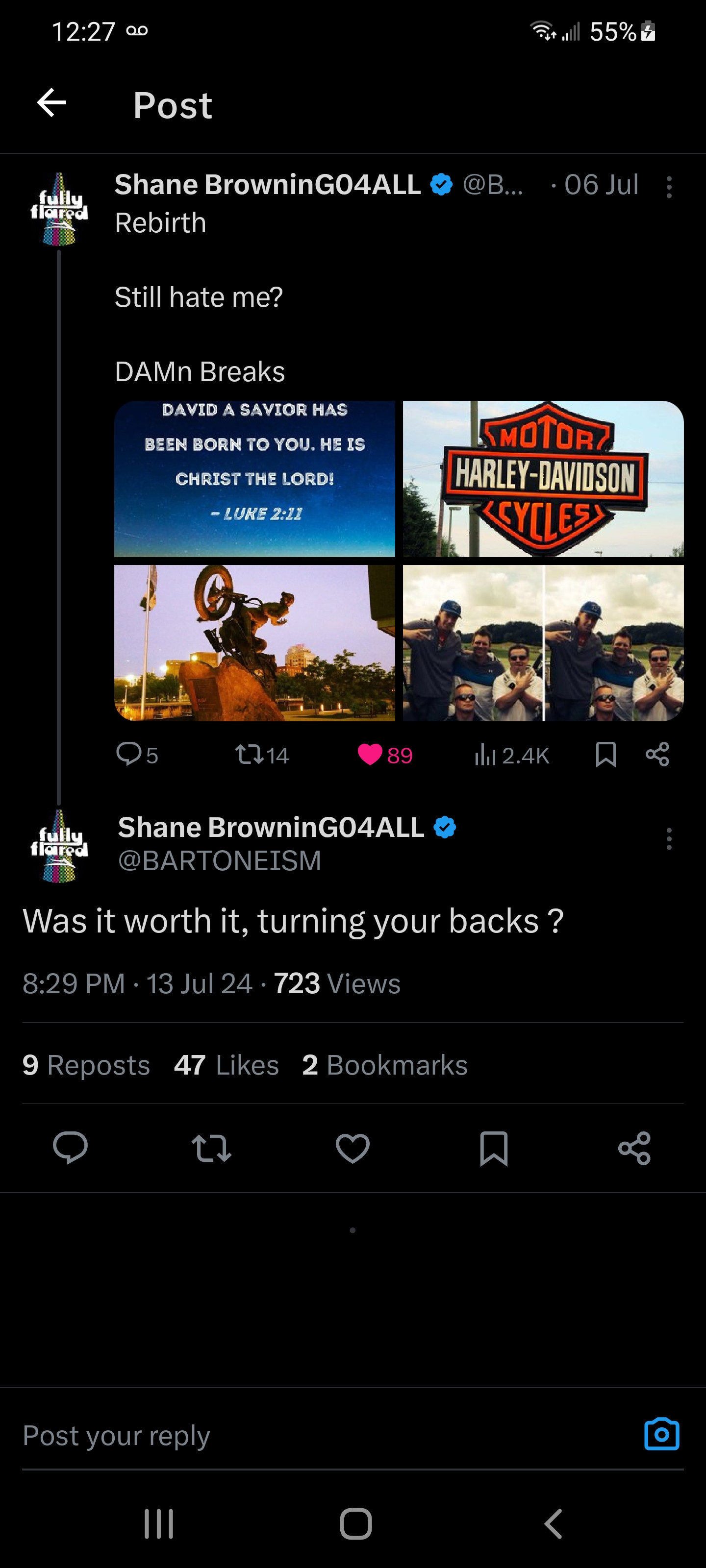Like the "Was it worth it" post
The width and height of the screenshot is (706, 1568).
point(353,1149)
